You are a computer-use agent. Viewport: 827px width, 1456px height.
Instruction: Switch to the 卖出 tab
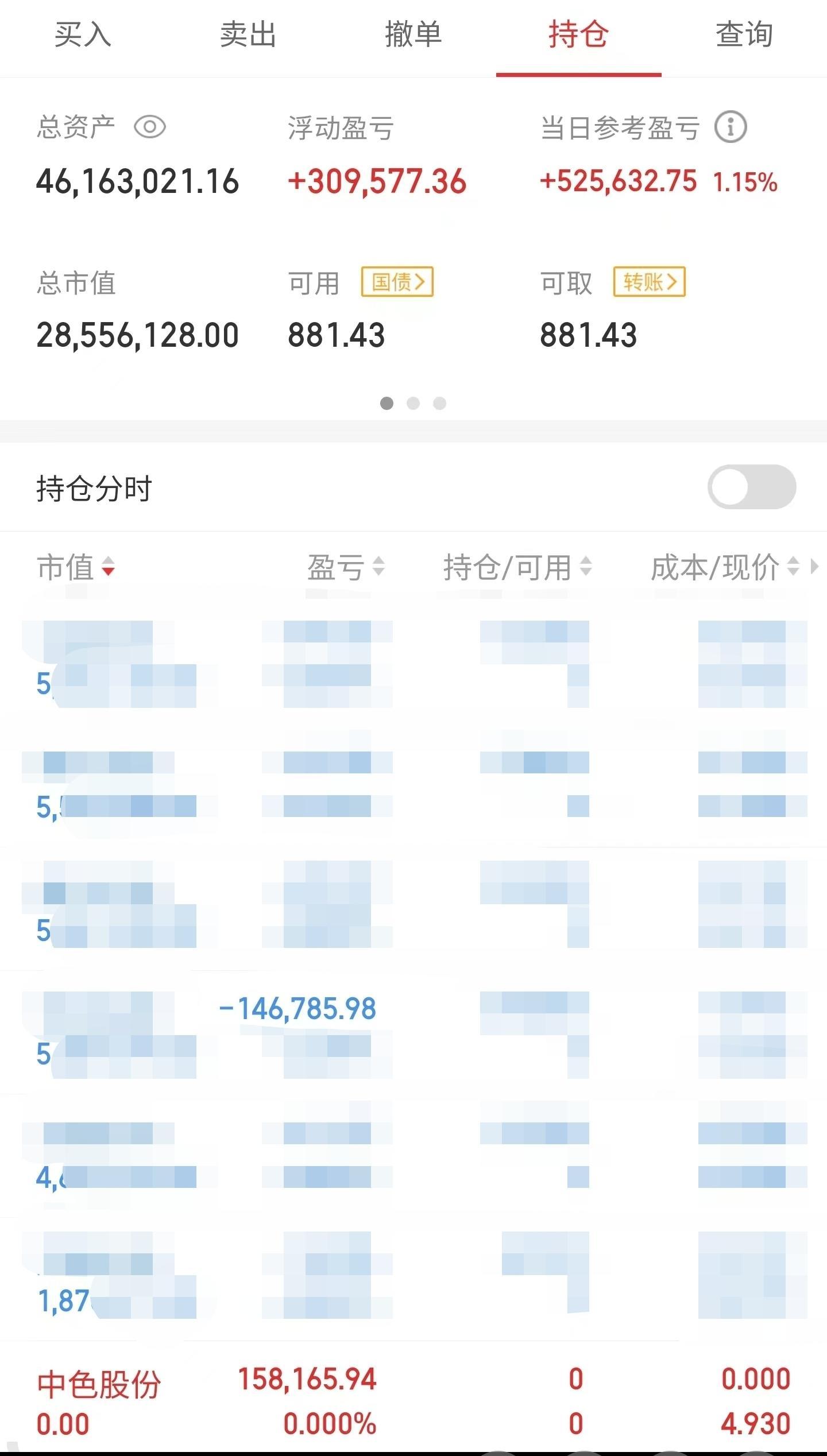click(248, 34)
